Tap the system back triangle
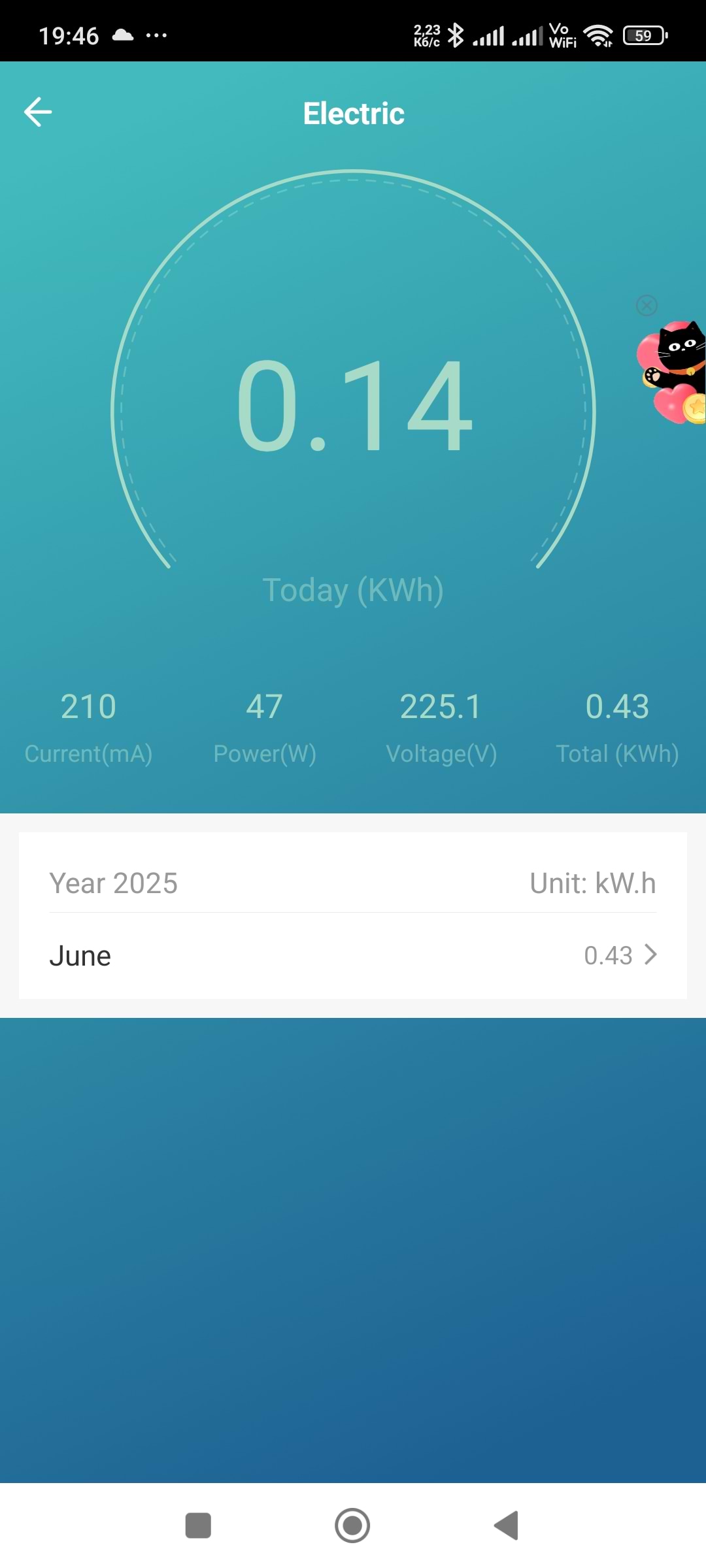Viewport: 706px width, 1568px height. pyautogui.click(x=507, y=1526)
